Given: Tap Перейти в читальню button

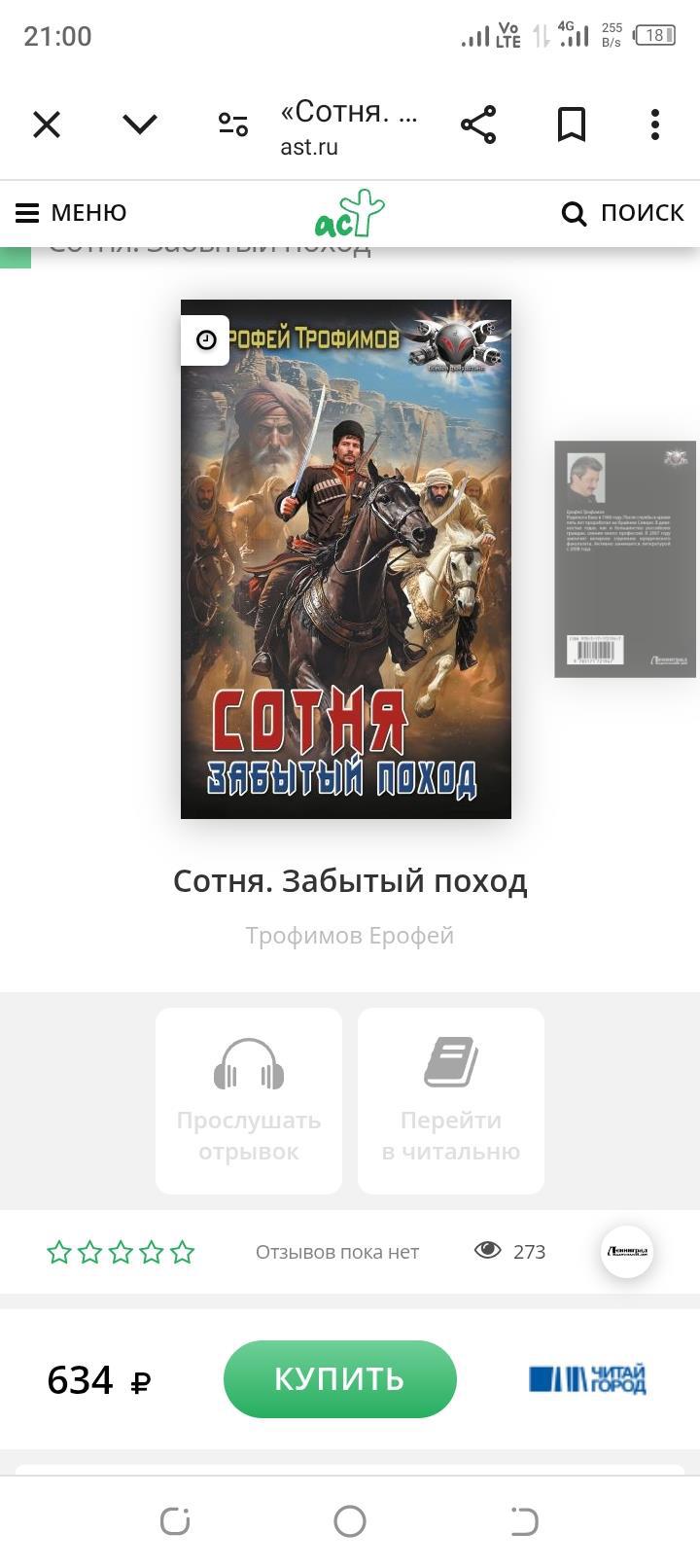Looking at the screenshot, I should [x=451, y=1101].
